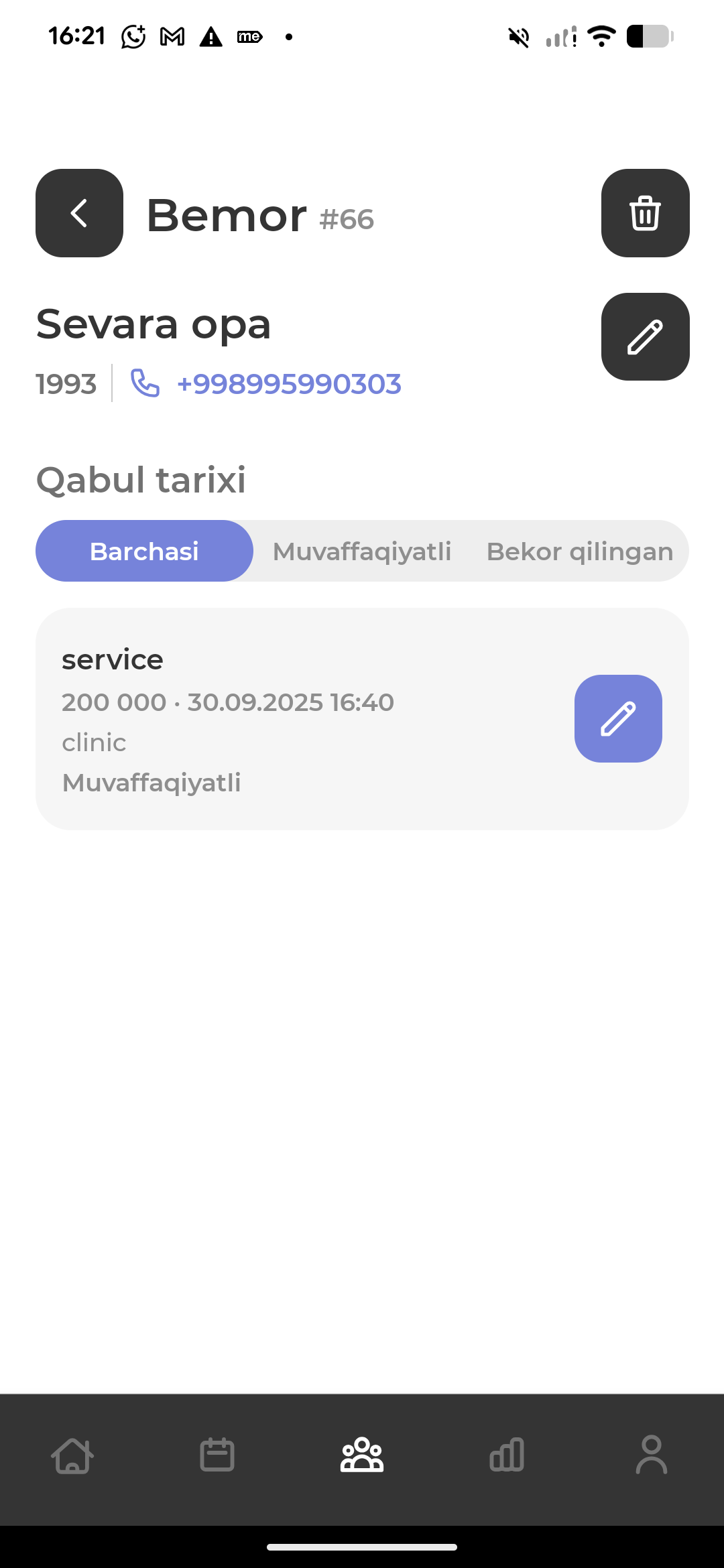Call the phone number +998995990303
The image size is (724, 1568).
(x=288, y=384)
